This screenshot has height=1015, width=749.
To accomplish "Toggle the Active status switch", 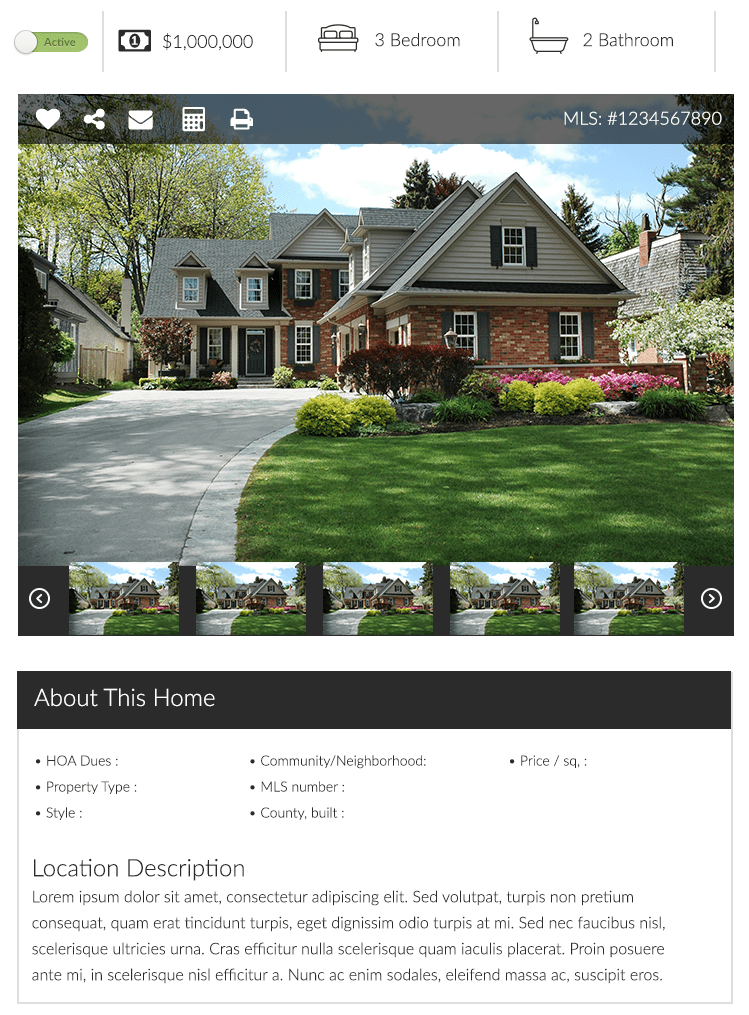I will [51, 42].
